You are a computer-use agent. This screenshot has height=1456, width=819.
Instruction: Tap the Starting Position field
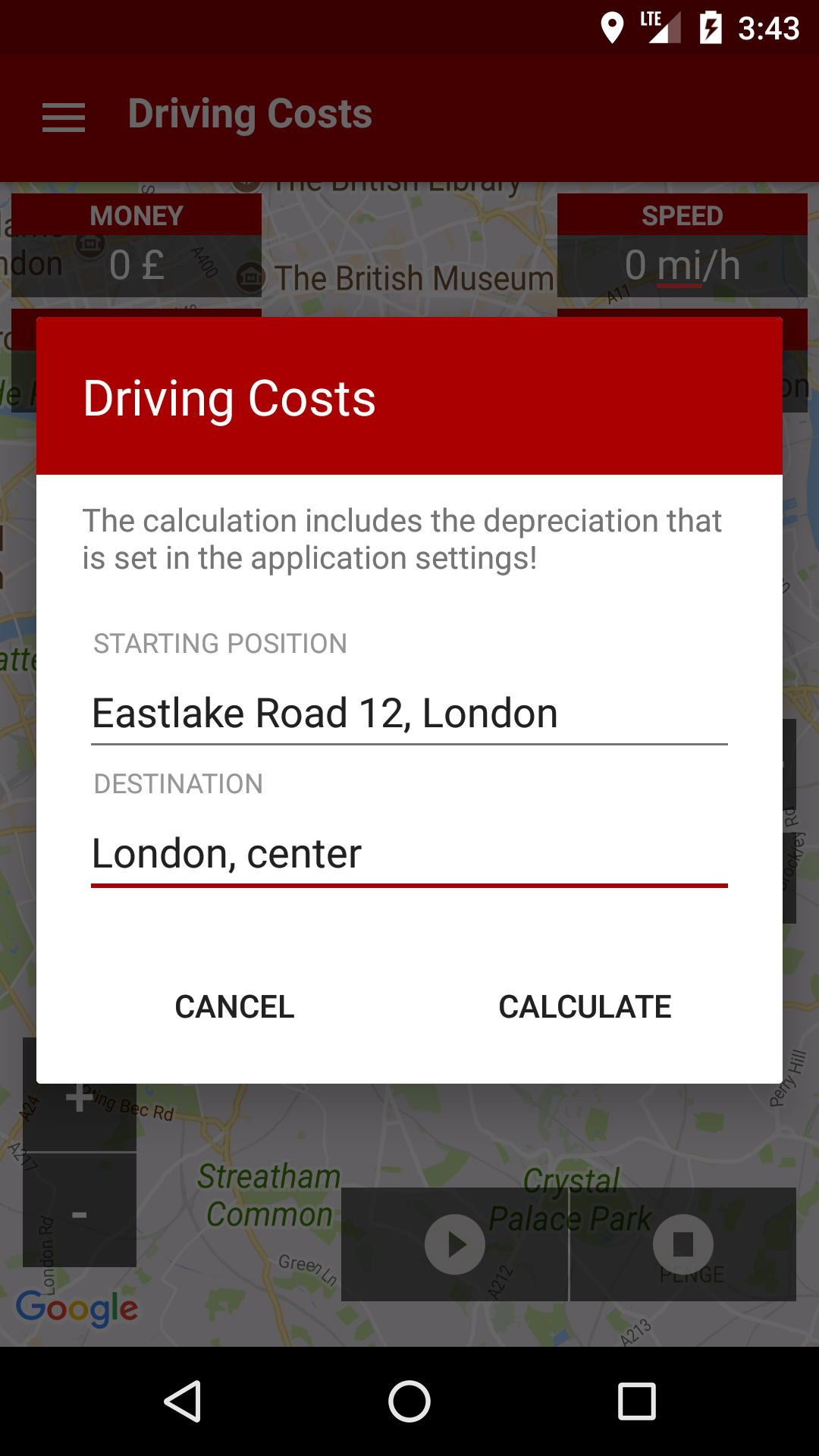[409, 713]
